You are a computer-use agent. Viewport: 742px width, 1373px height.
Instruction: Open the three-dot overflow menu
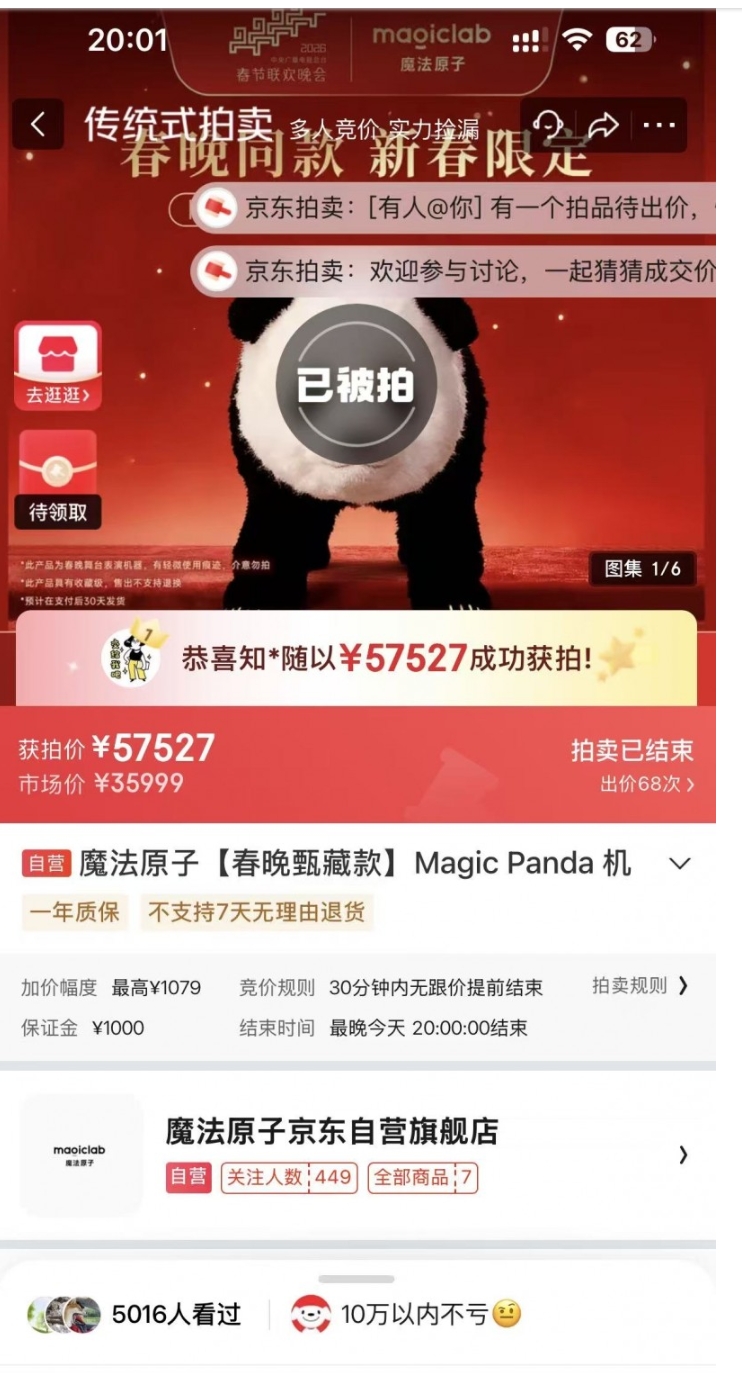[x=659, y=125]
